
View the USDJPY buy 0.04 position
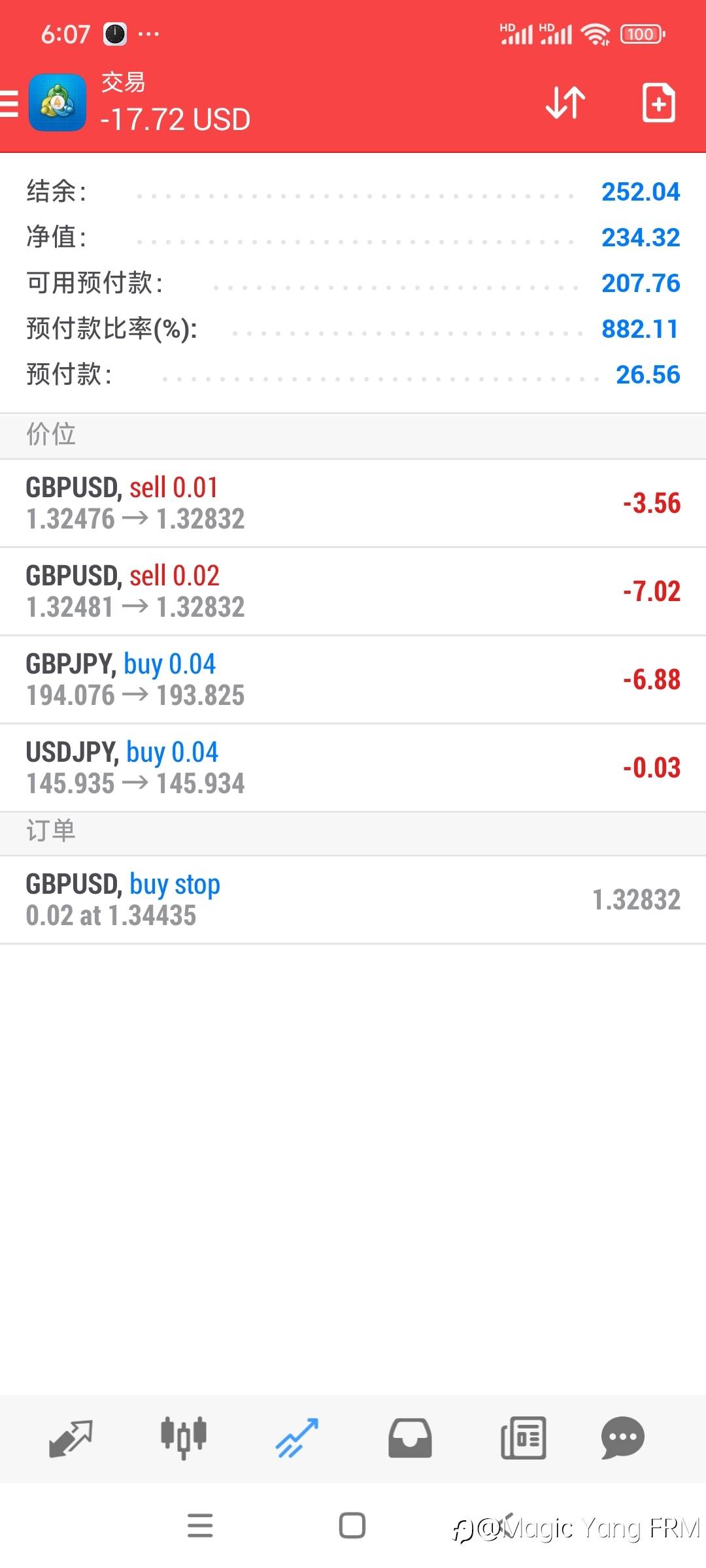tap(353, 768)
